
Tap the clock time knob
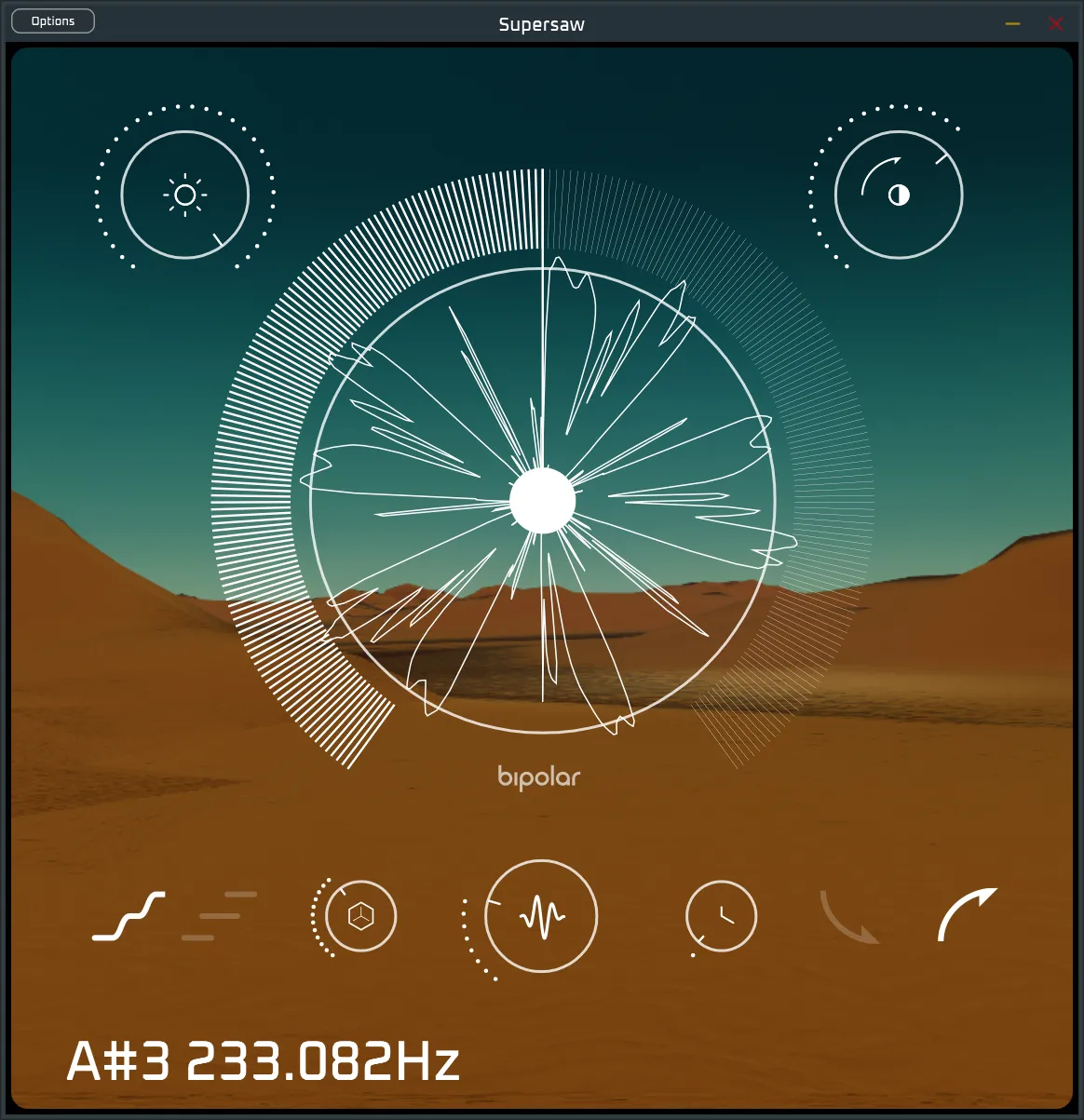(722, 916)
